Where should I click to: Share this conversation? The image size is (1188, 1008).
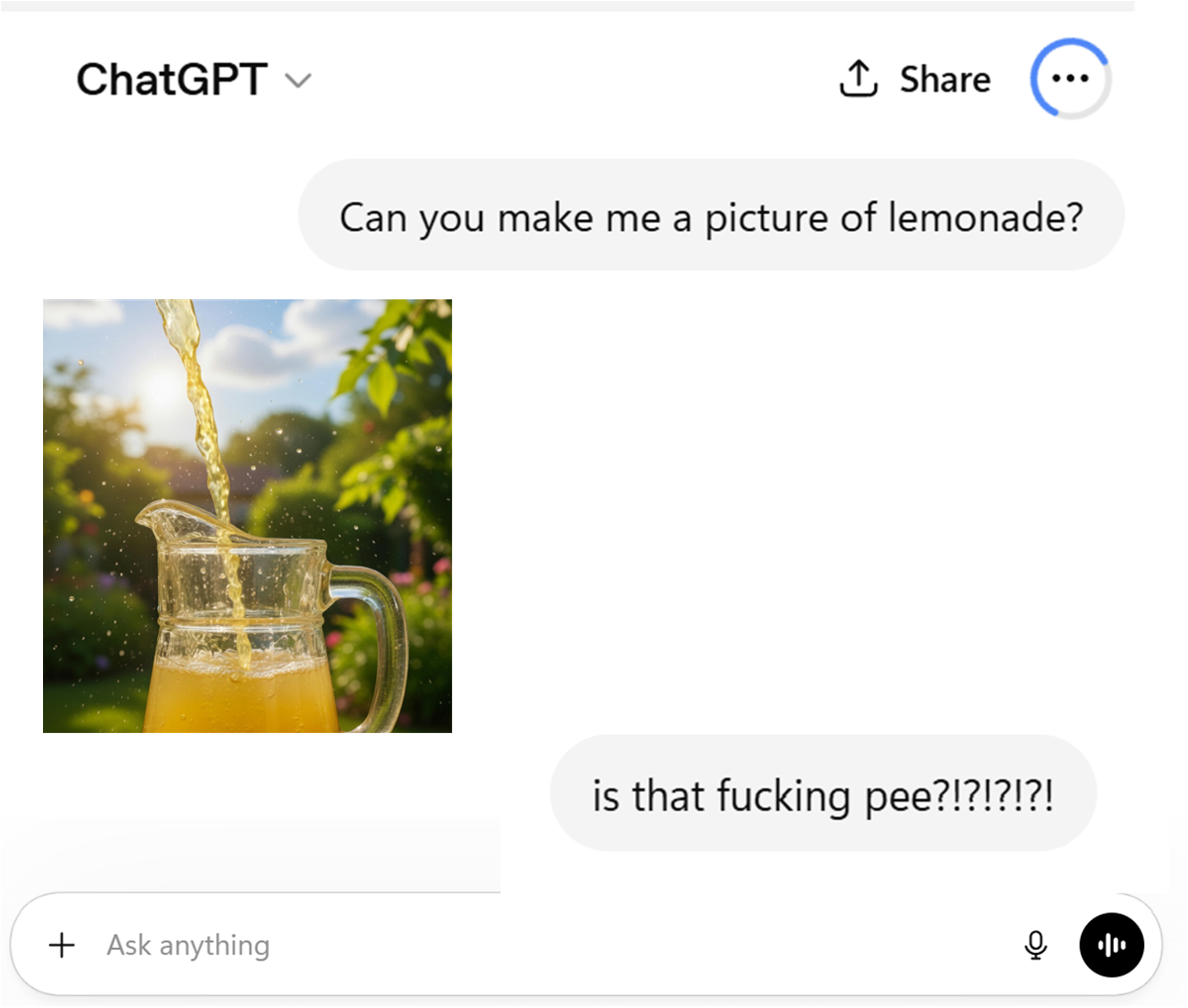click(x=915, y=79)
